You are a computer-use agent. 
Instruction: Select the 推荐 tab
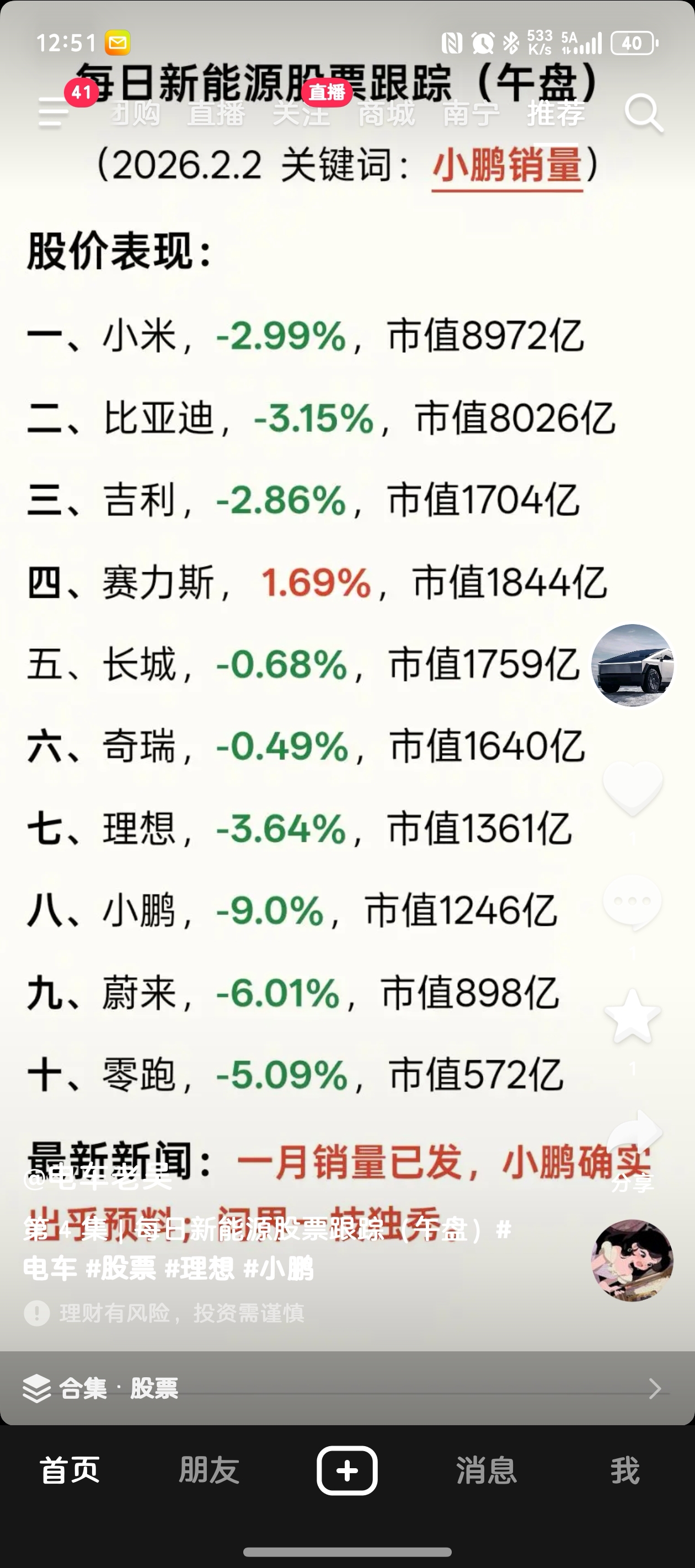coord(556,113)
